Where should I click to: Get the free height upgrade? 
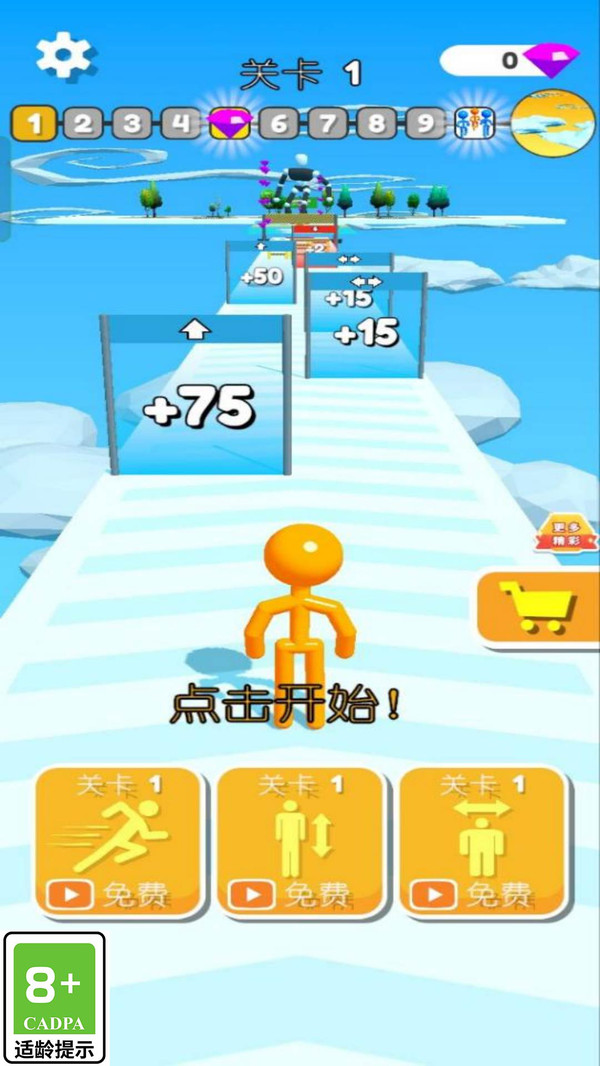point(300,842)
